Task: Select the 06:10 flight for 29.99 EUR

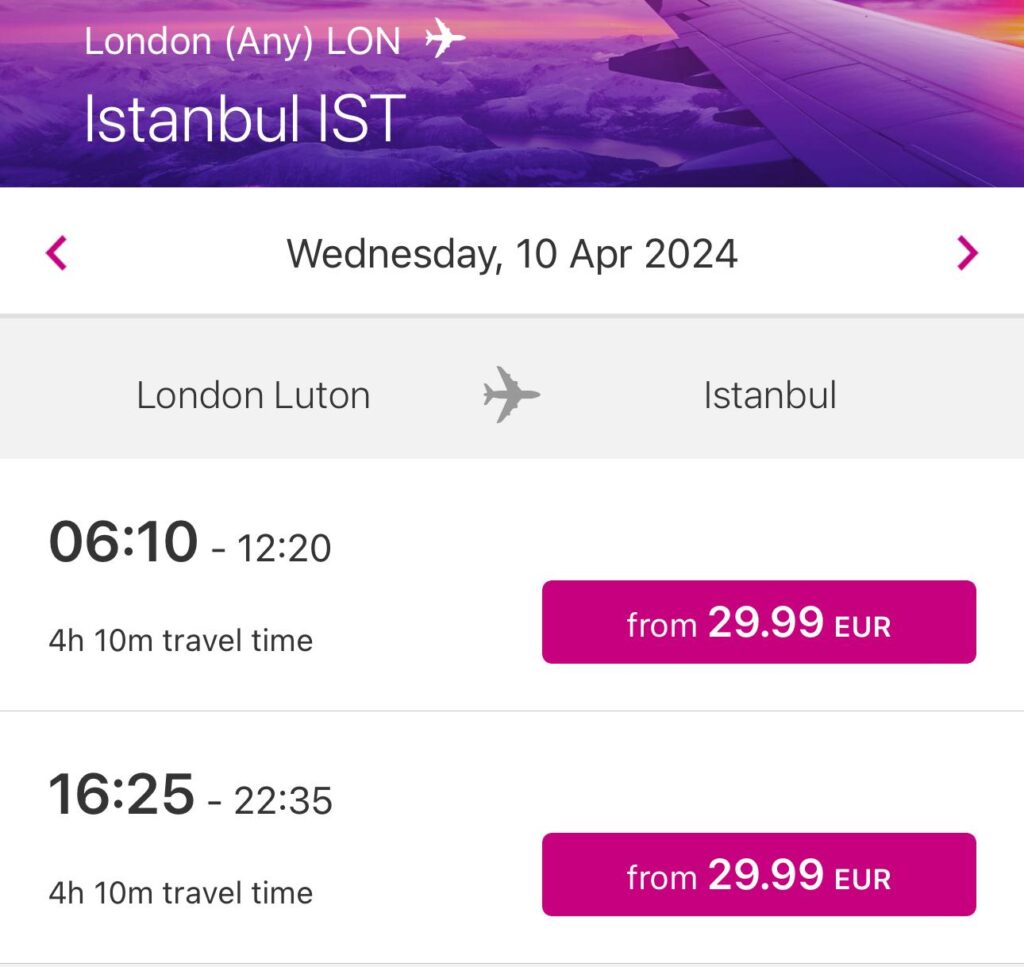Action: tap(758, 622)
